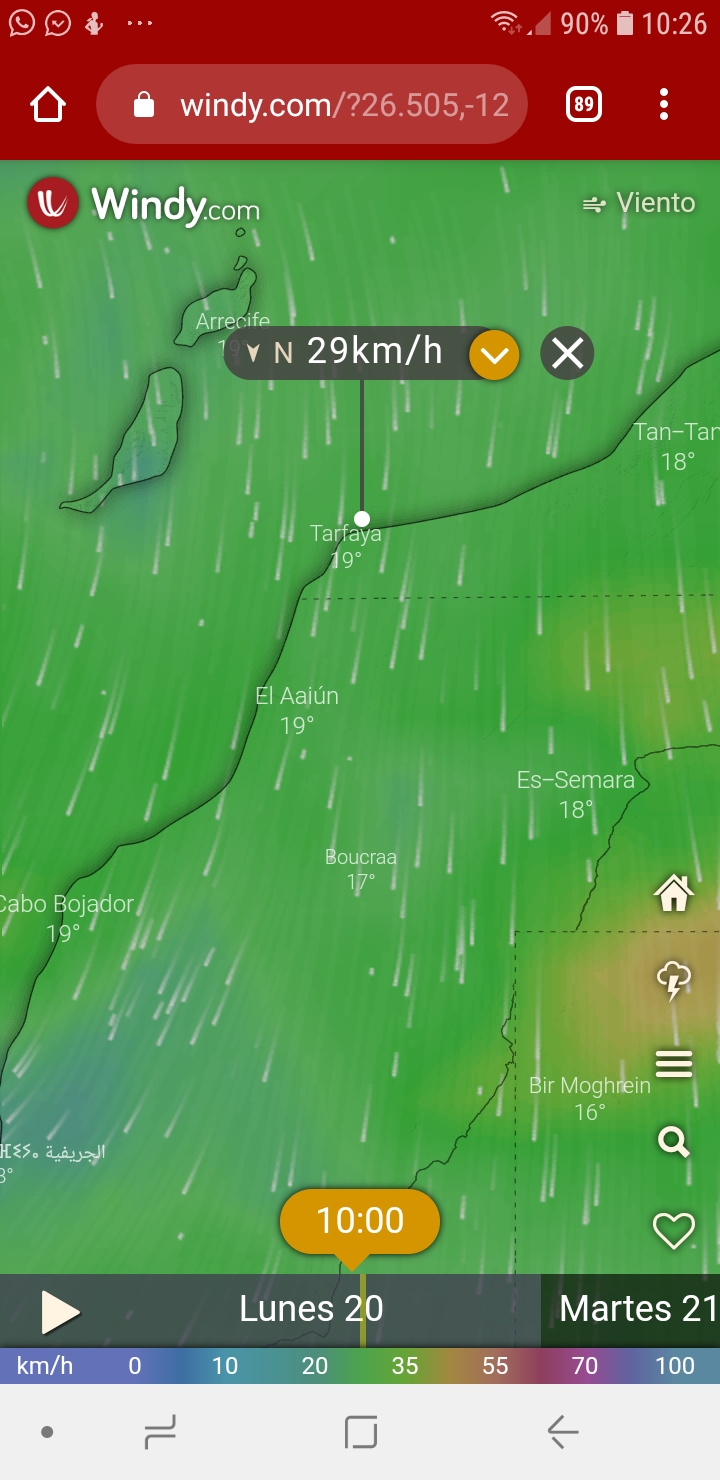This screenshot has height=1480, width=720.
Task: Open the storm weather alerts icon
Action: tap(673, 979)
